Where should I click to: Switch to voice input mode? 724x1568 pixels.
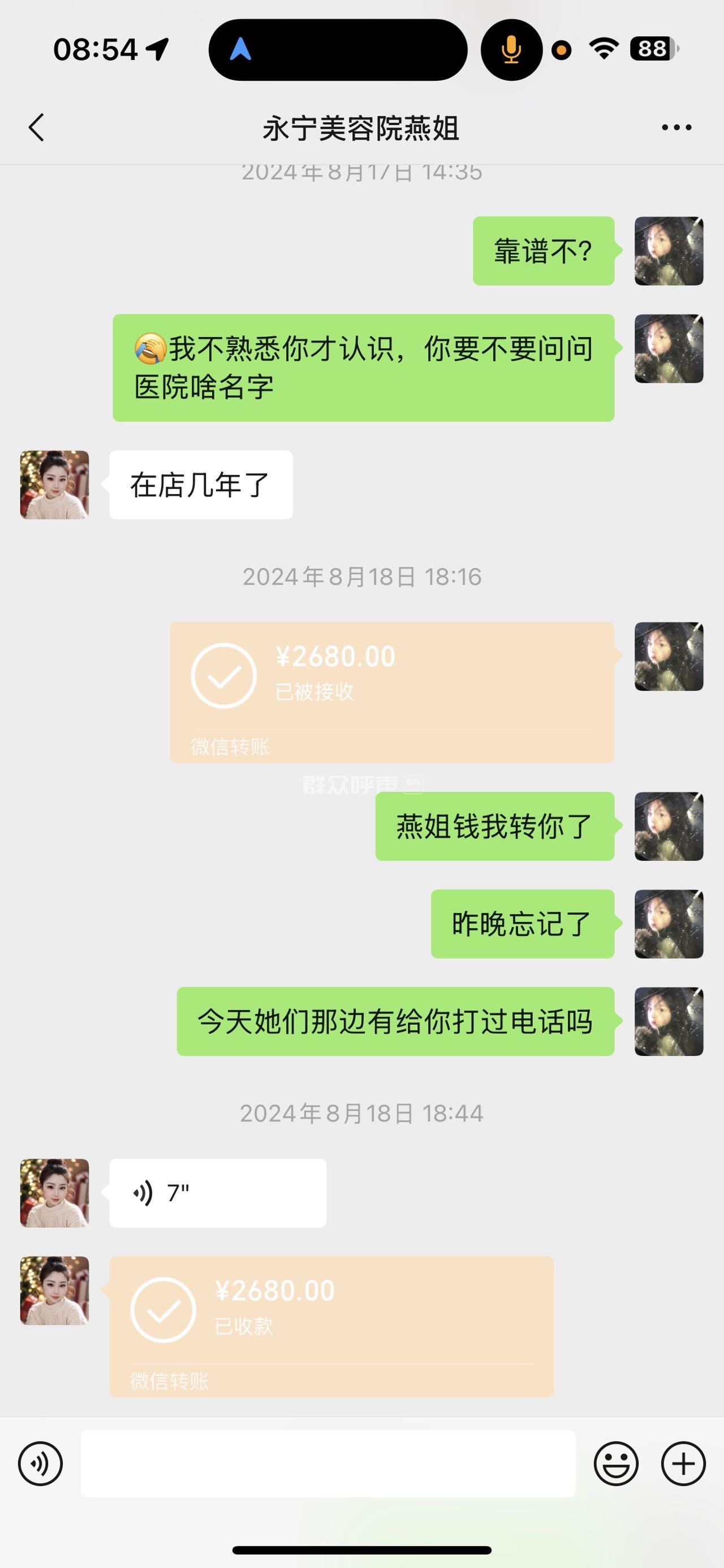click(40, 1463)
